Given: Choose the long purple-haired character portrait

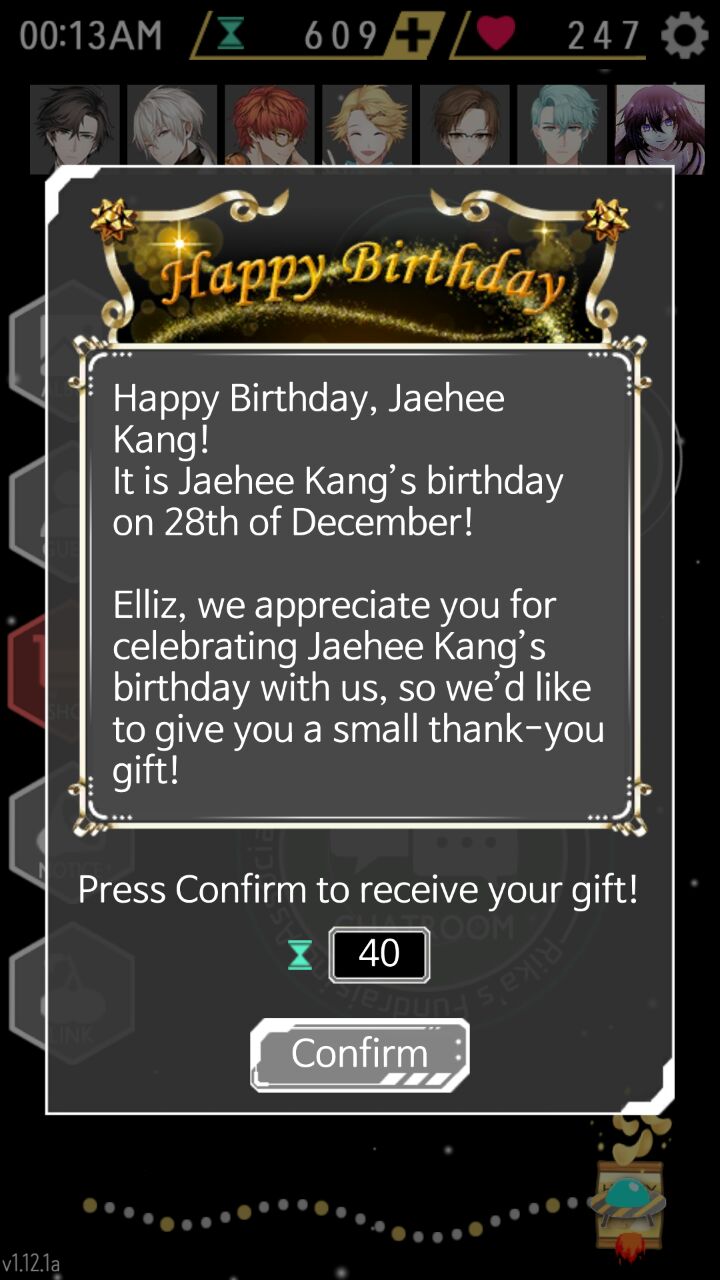Looking at the screenshot, I should (x=660, y=127).
